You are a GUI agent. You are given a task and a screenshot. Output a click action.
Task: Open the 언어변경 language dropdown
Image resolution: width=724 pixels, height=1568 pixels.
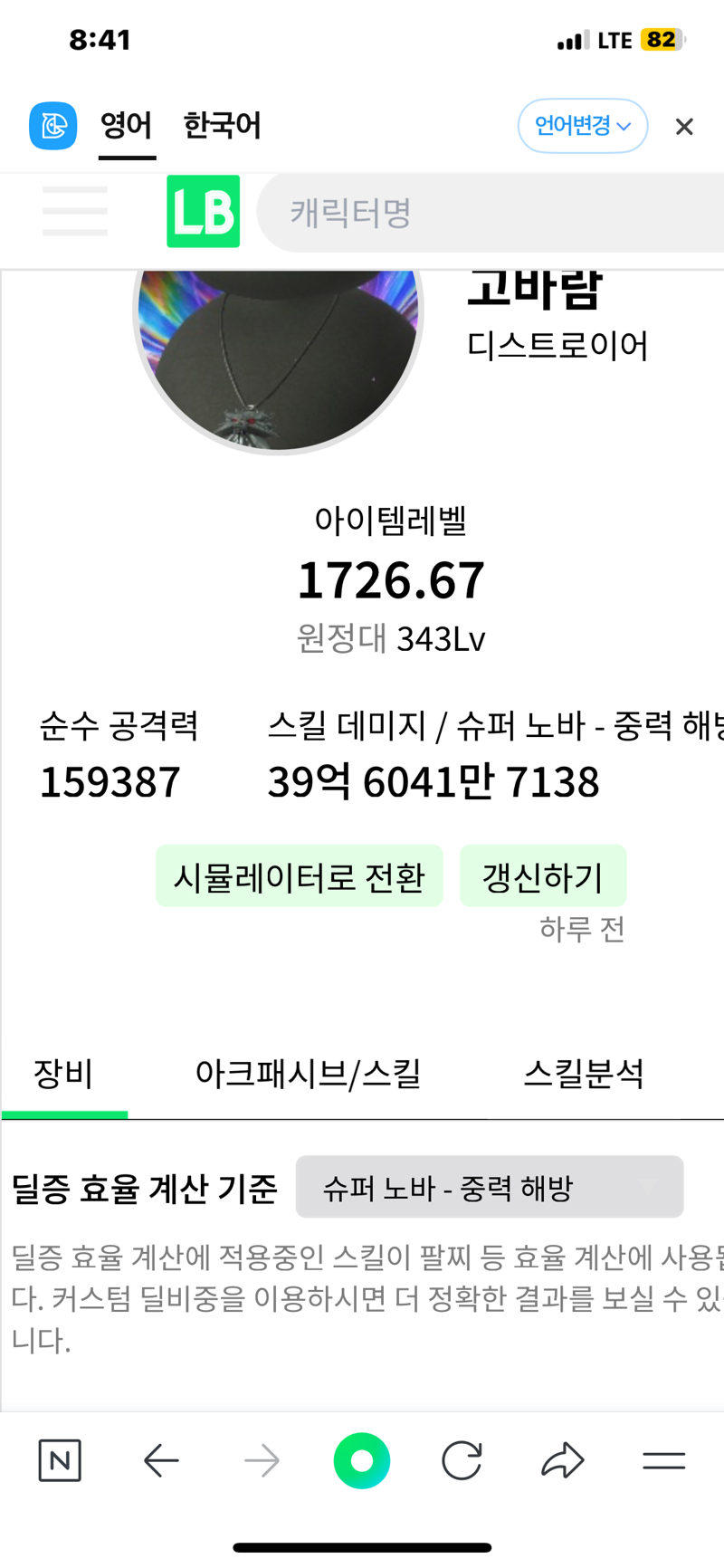pos(583,126)
